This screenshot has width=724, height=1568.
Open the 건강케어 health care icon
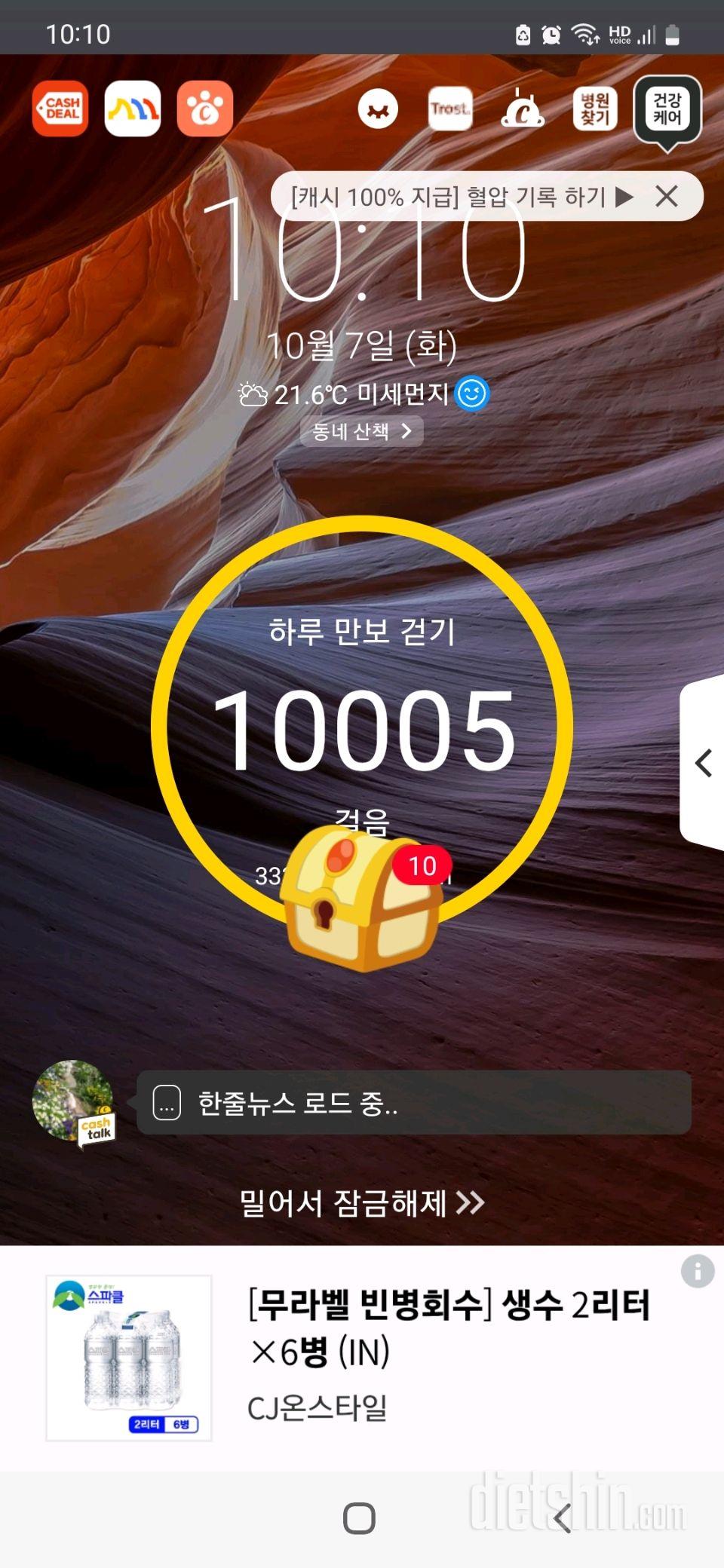pos(667,109)
